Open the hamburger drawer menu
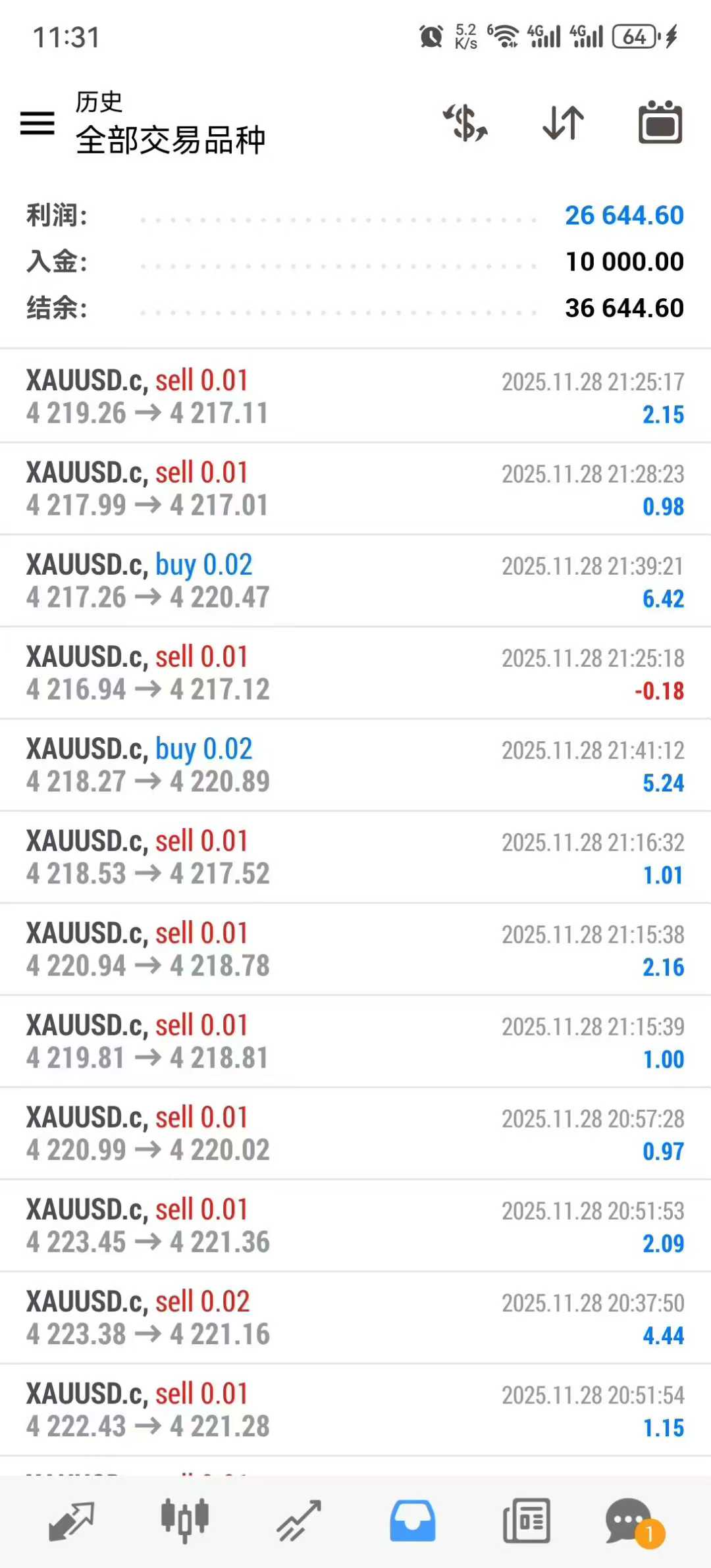 pyautogui.click(x=38, y=123)
